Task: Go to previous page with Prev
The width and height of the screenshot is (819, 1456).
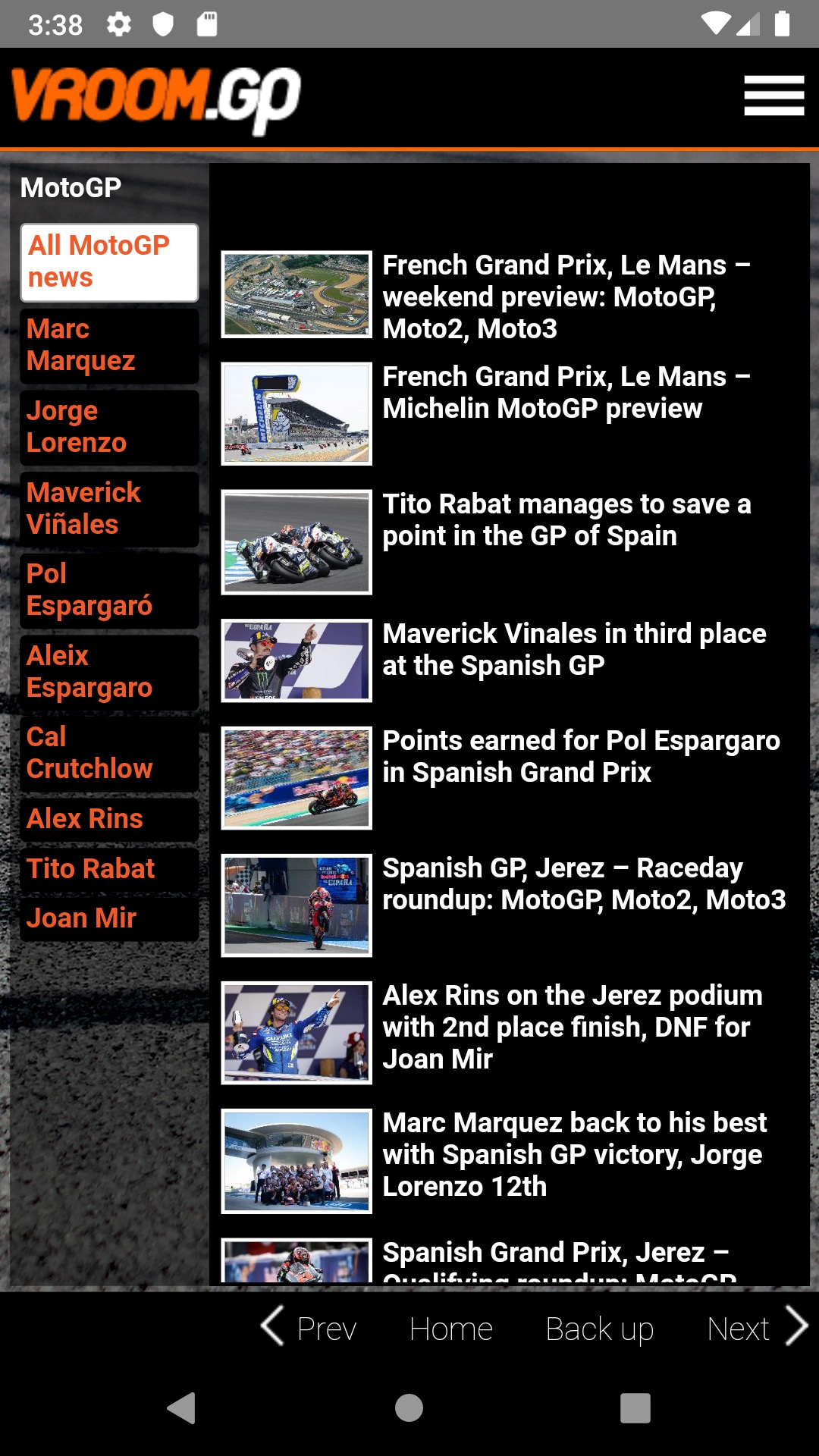Action: 309,1328
